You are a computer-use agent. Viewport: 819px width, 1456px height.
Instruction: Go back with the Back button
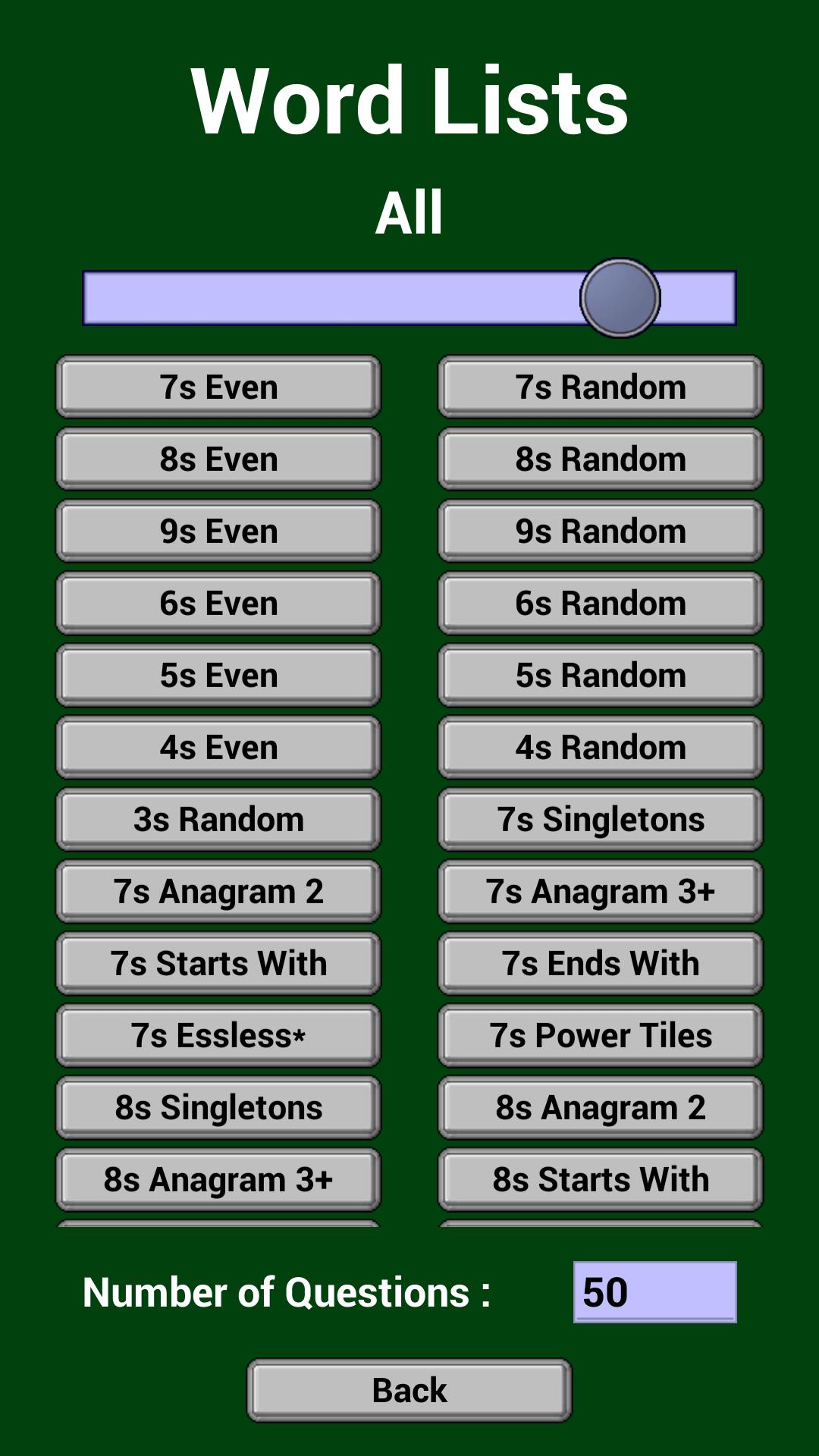click(409, 1390)
